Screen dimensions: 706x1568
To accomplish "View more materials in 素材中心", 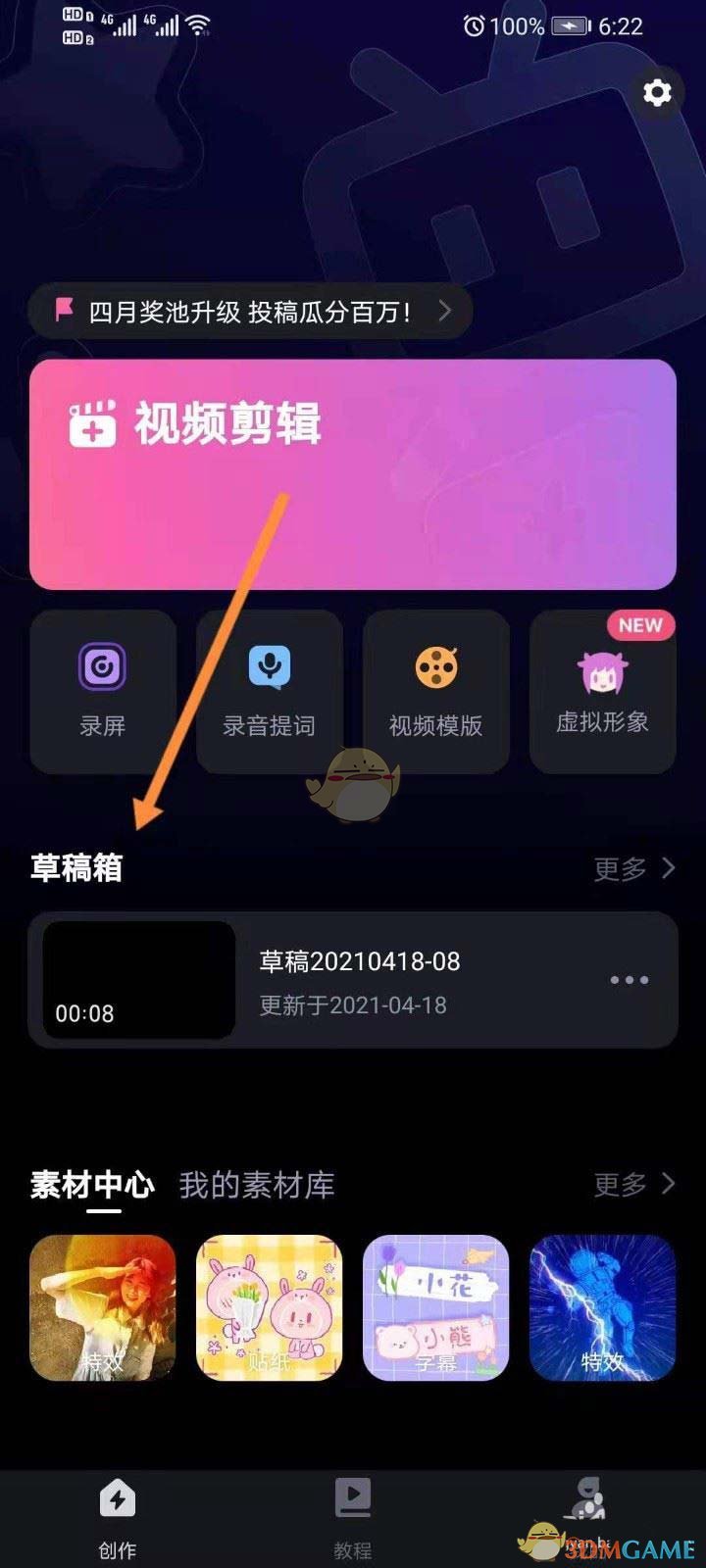I will click(x=634, y=1185).
